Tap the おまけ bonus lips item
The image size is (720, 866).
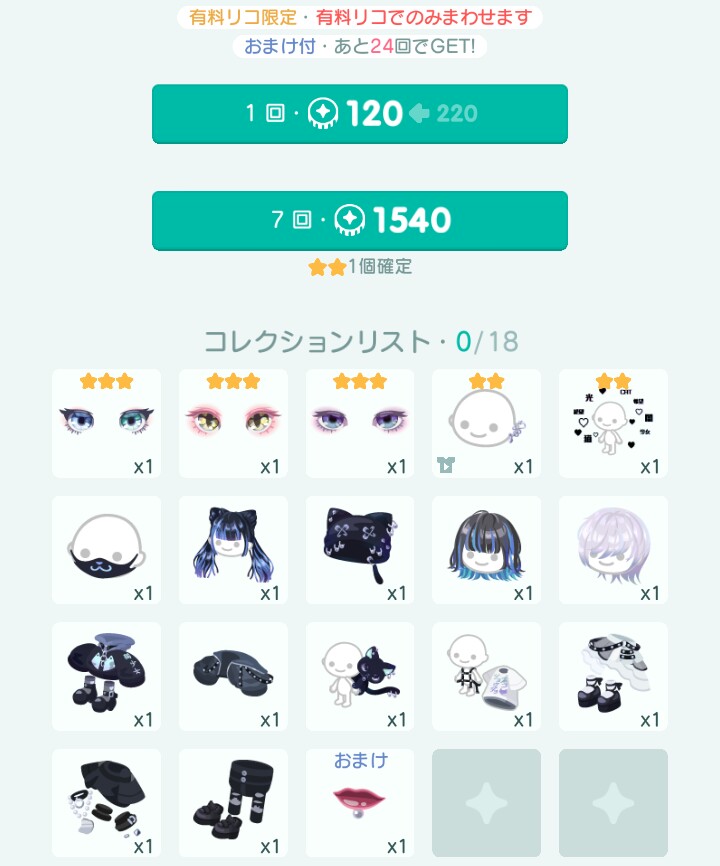[360, 803]
